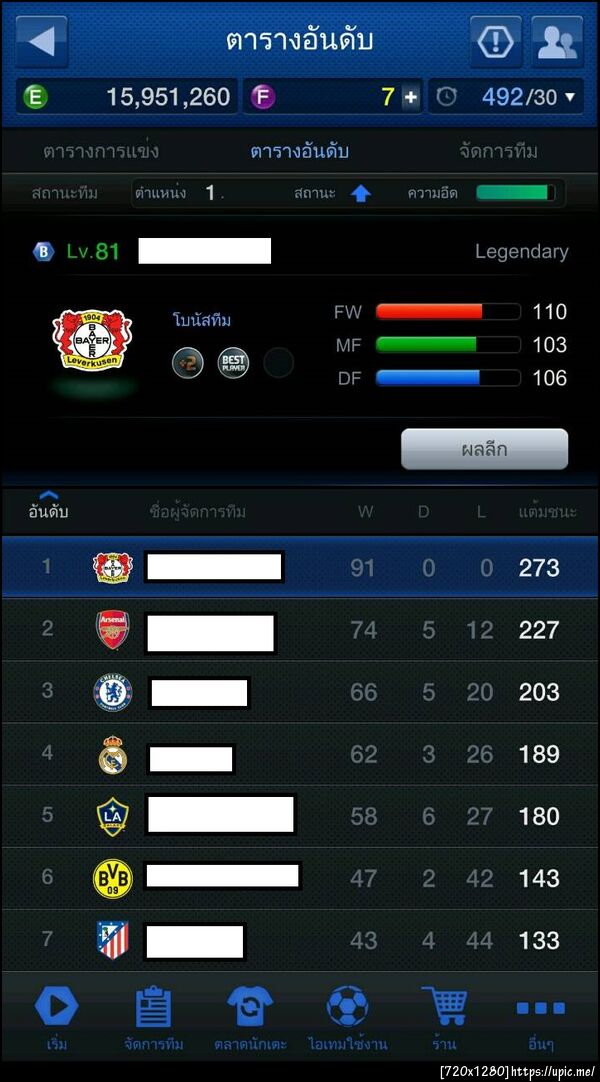Open rank 6 Dortmund row
This screenshot has width=600, height=1082.
click(300, 878)
